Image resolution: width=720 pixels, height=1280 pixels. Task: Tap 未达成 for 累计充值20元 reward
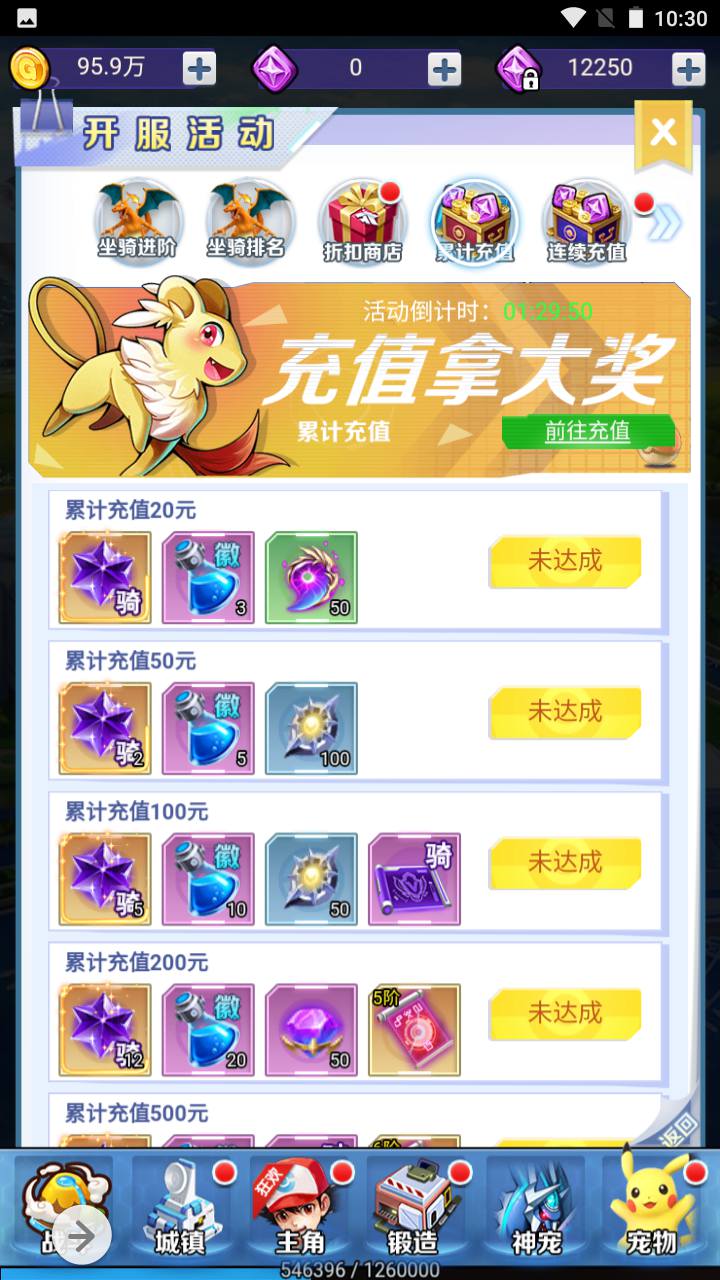tap(564, 561)
